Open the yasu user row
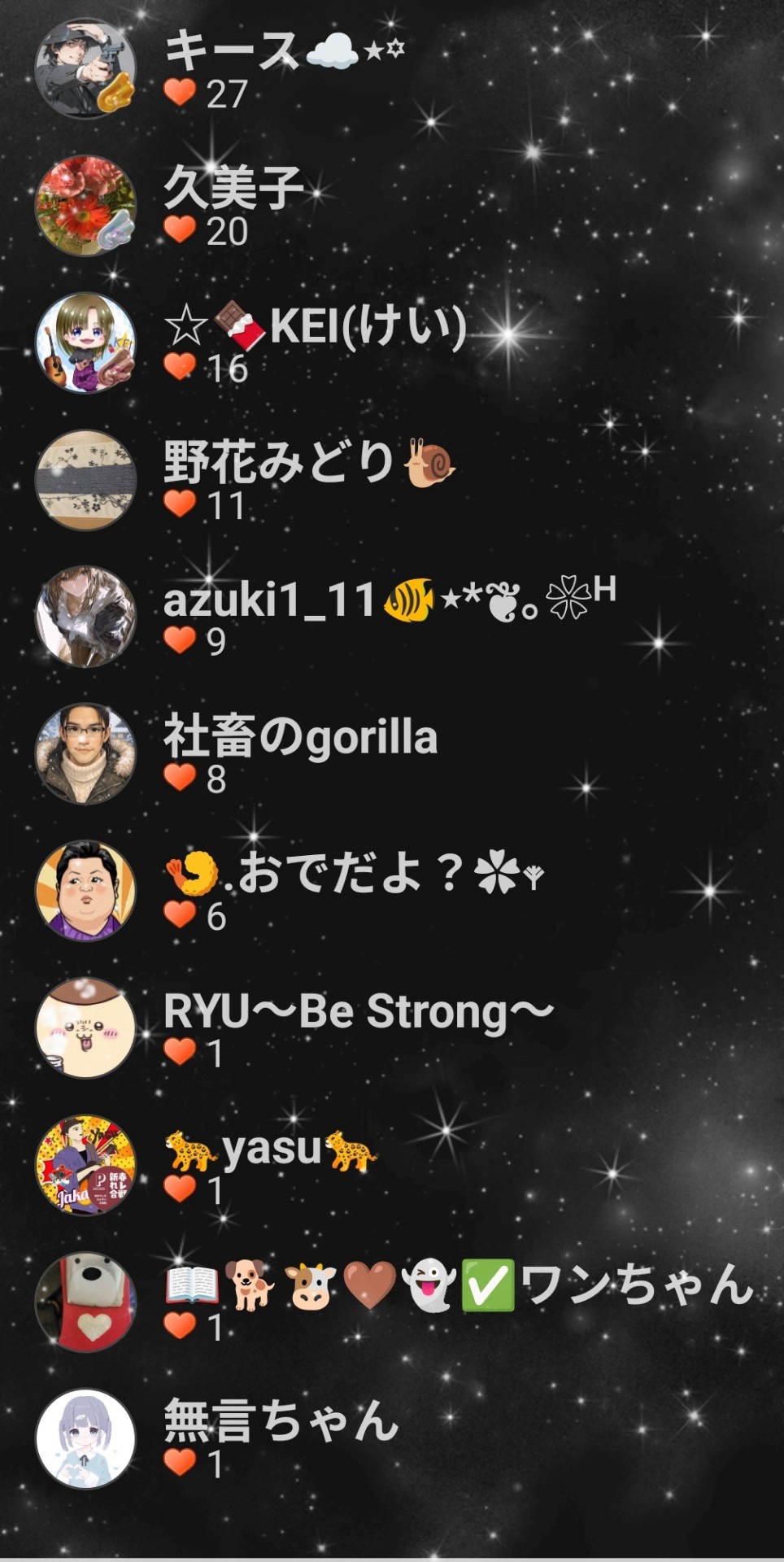 (271, 1164)
